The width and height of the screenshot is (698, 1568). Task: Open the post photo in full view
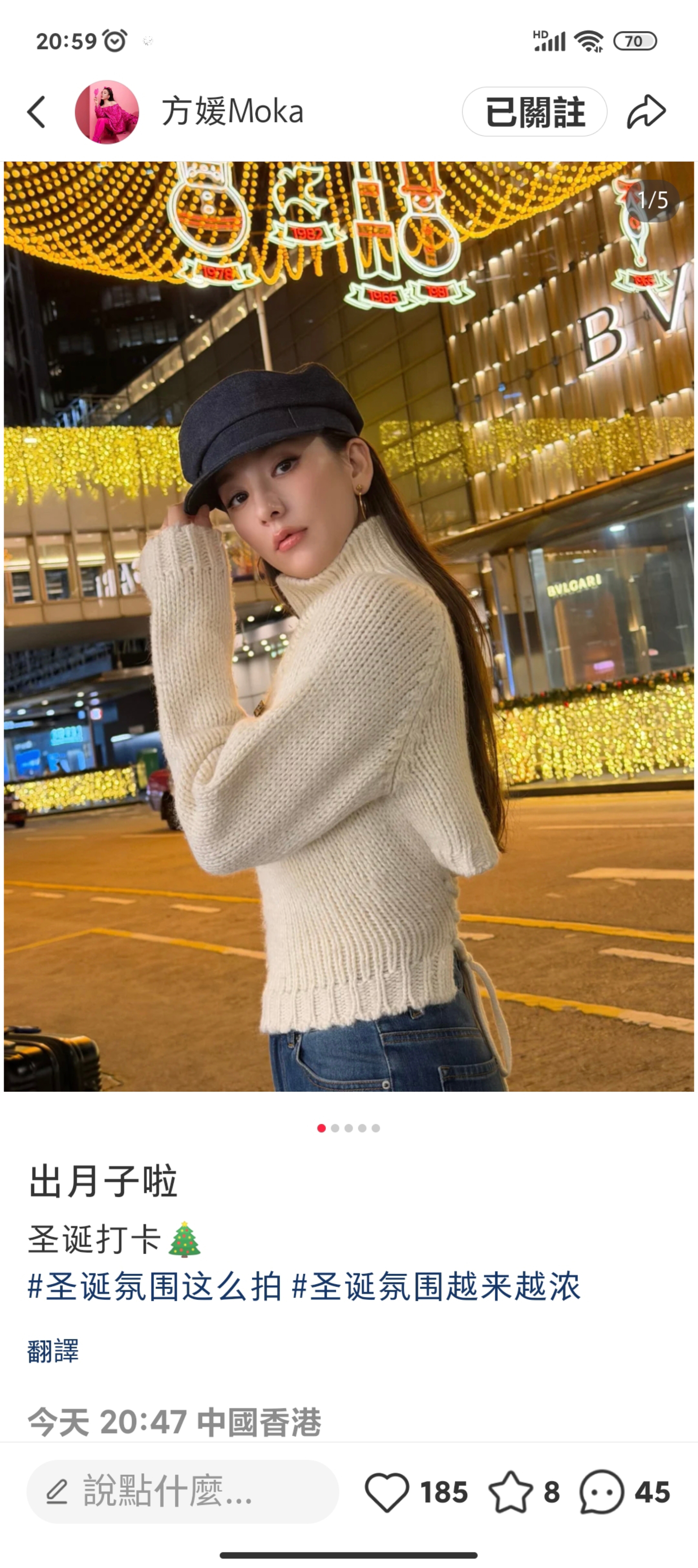pos(348,627)
